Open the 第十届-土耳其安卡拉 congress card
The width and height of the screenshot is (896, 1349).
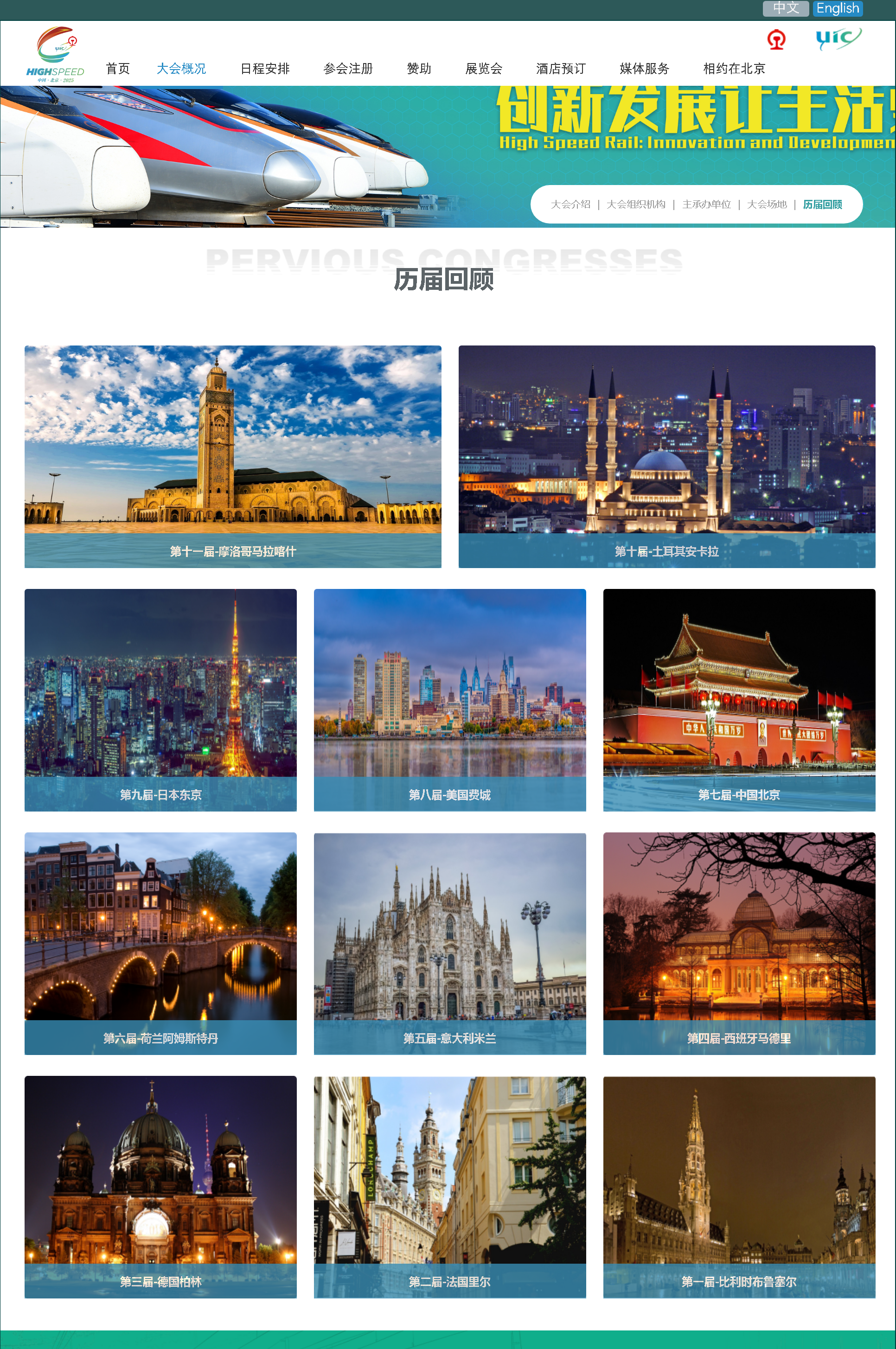tap(666, 456)
